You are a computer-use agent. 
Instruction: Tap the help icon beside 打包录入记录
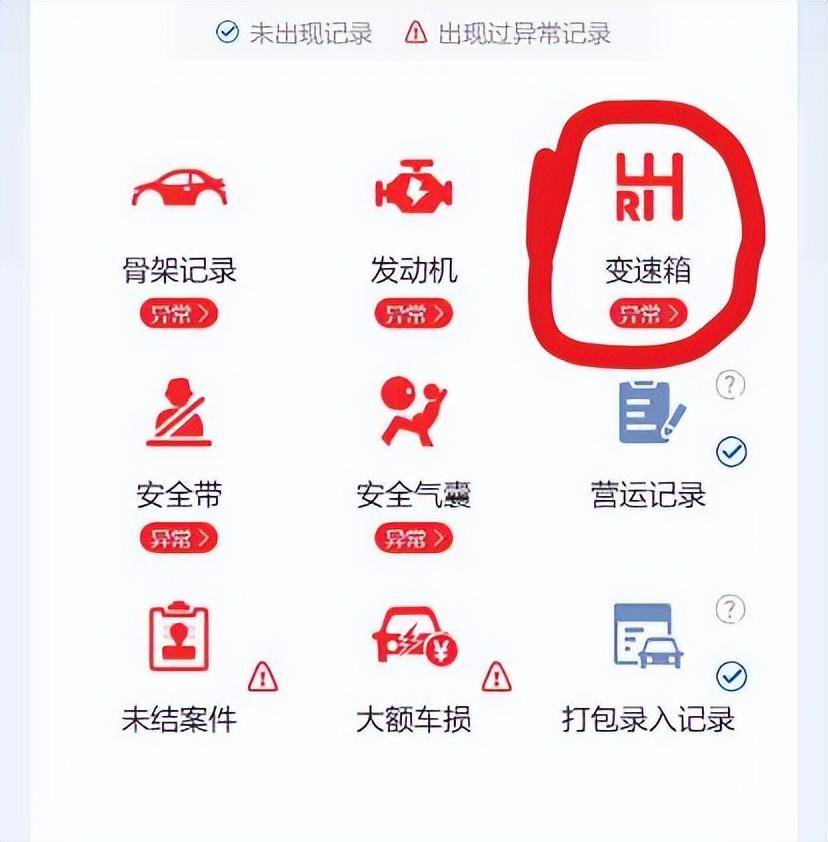[x=731, y=609]
